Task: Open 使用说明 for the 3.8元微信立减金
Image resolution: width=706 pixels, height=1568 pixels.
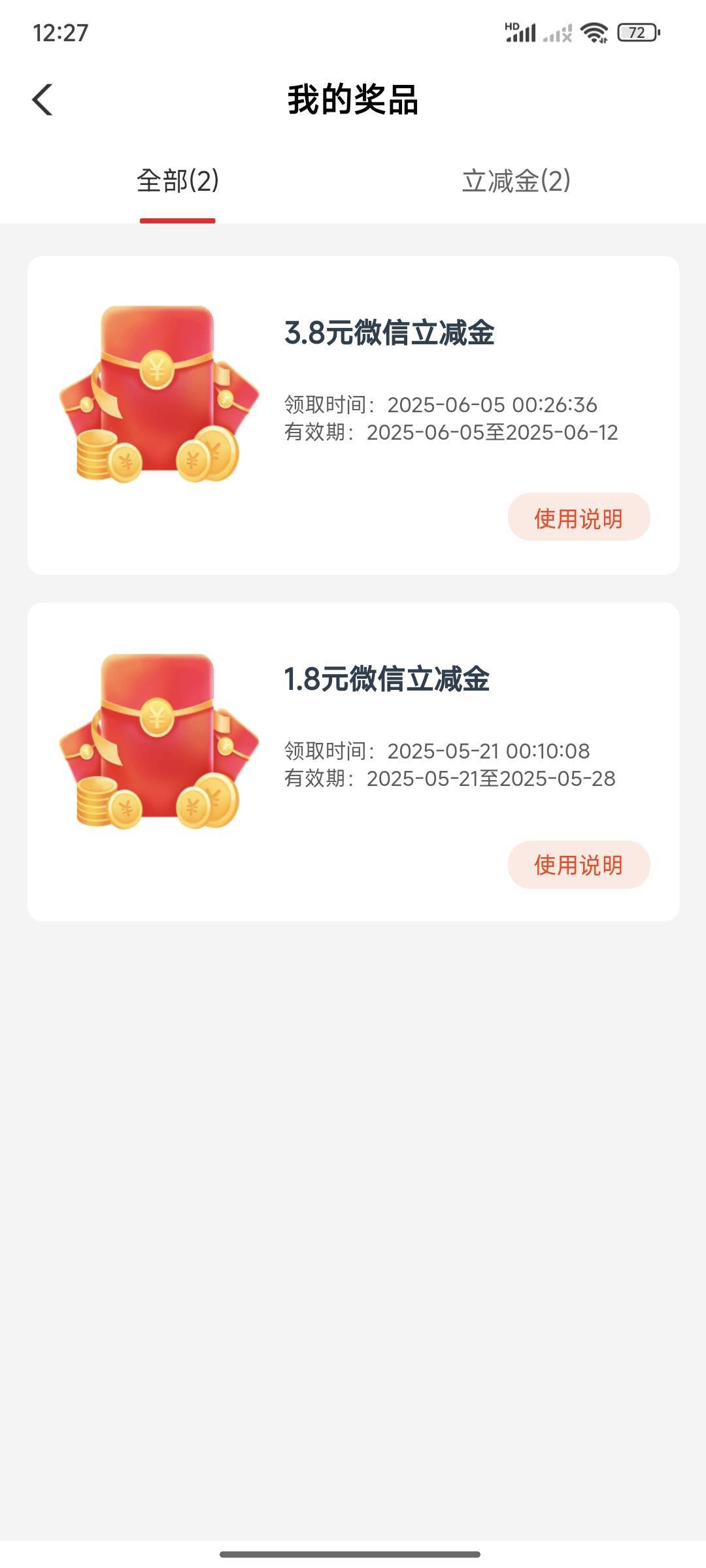Action: point(579,517)
